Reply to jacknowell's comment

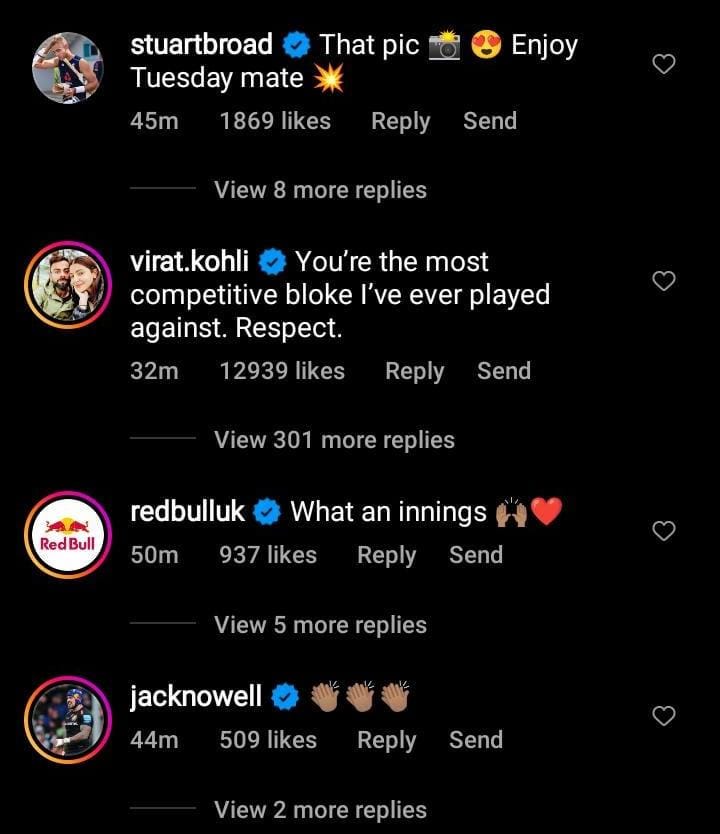tap(386, 740)
